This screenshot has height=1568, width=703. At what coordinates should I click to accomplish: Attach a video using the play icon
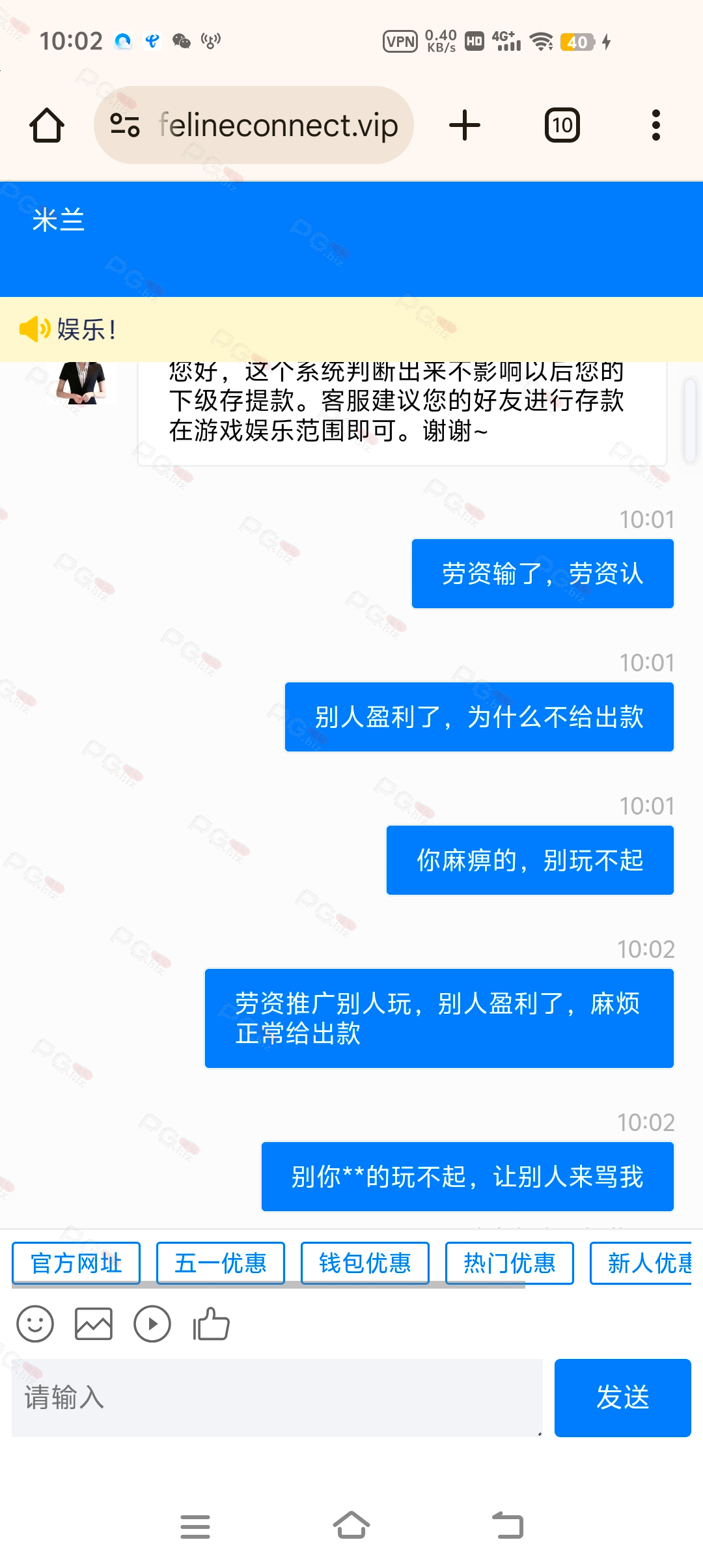[x=152, y=1324]
